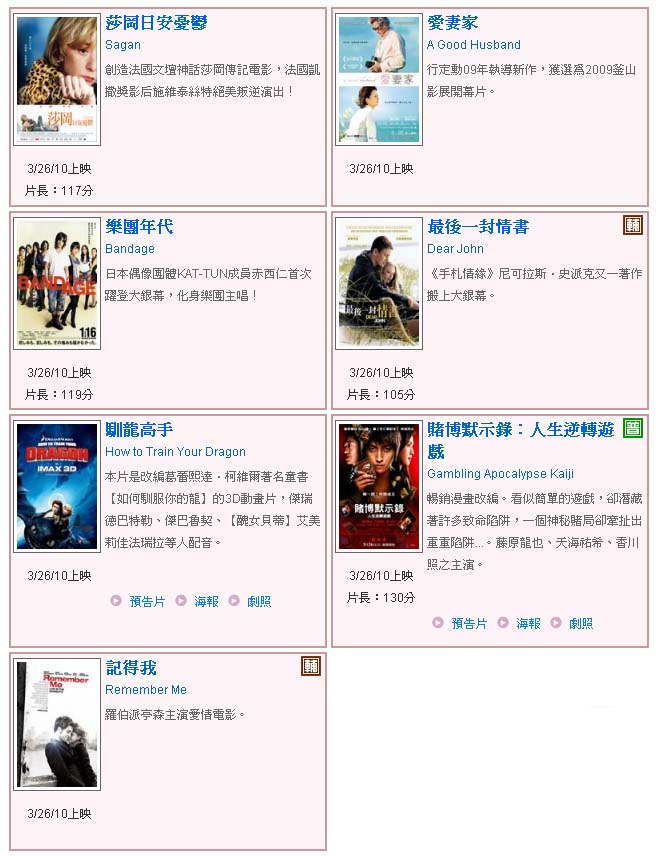Watch 預告片 trailer for 賭博默示錄

coord(469,623)
